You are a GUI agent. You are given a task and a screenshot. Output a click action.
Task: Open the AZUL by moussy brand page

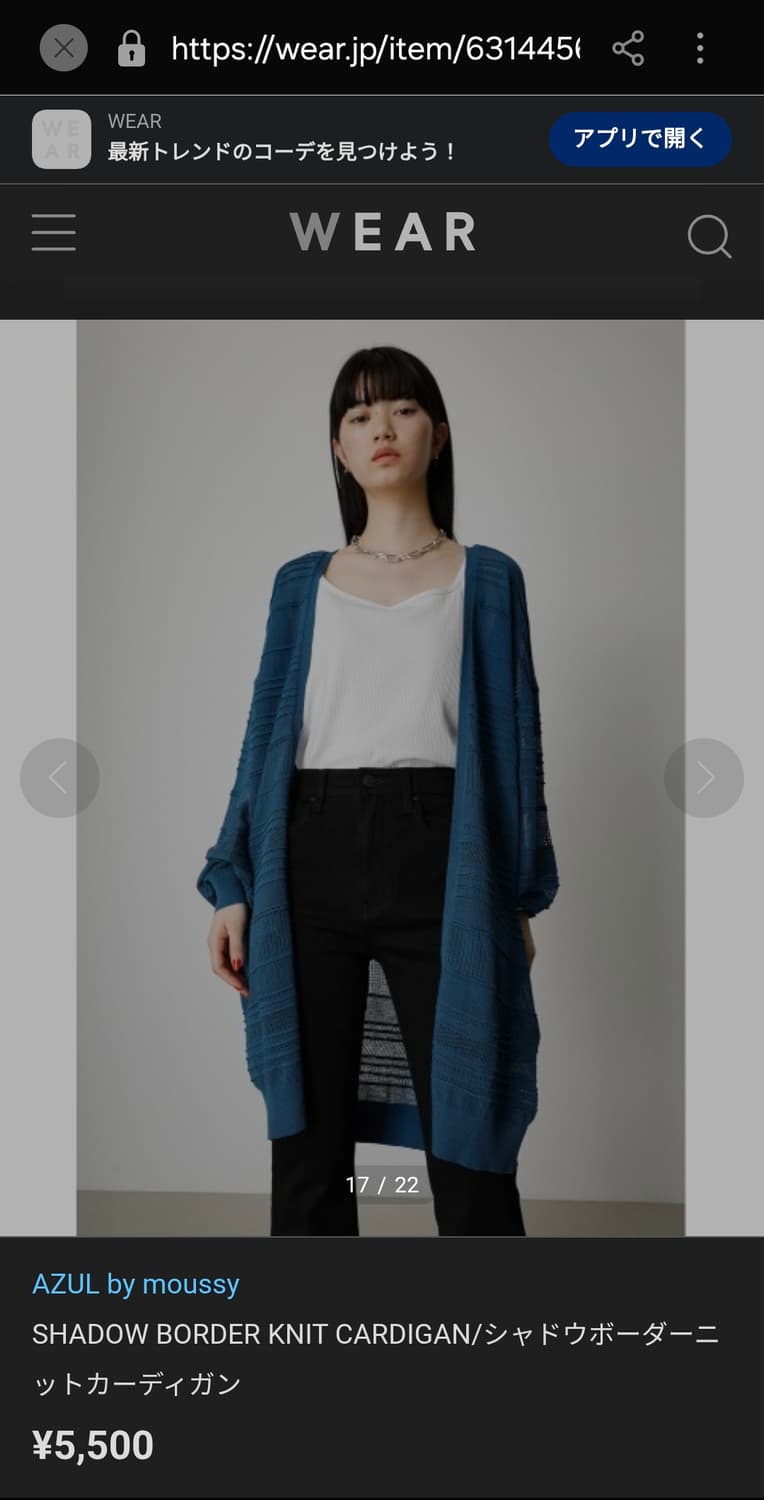click(135, 1283)
